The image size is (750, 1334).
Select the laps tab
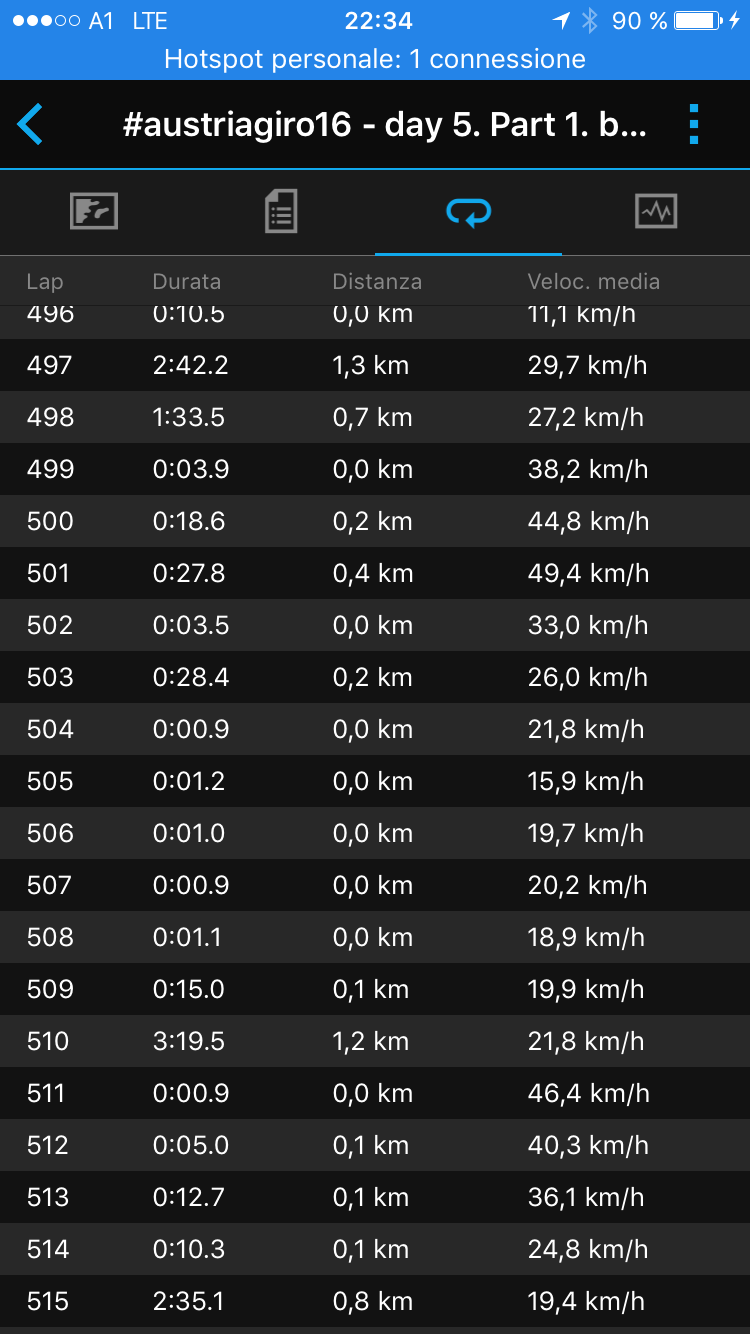[x=468, y=212]
